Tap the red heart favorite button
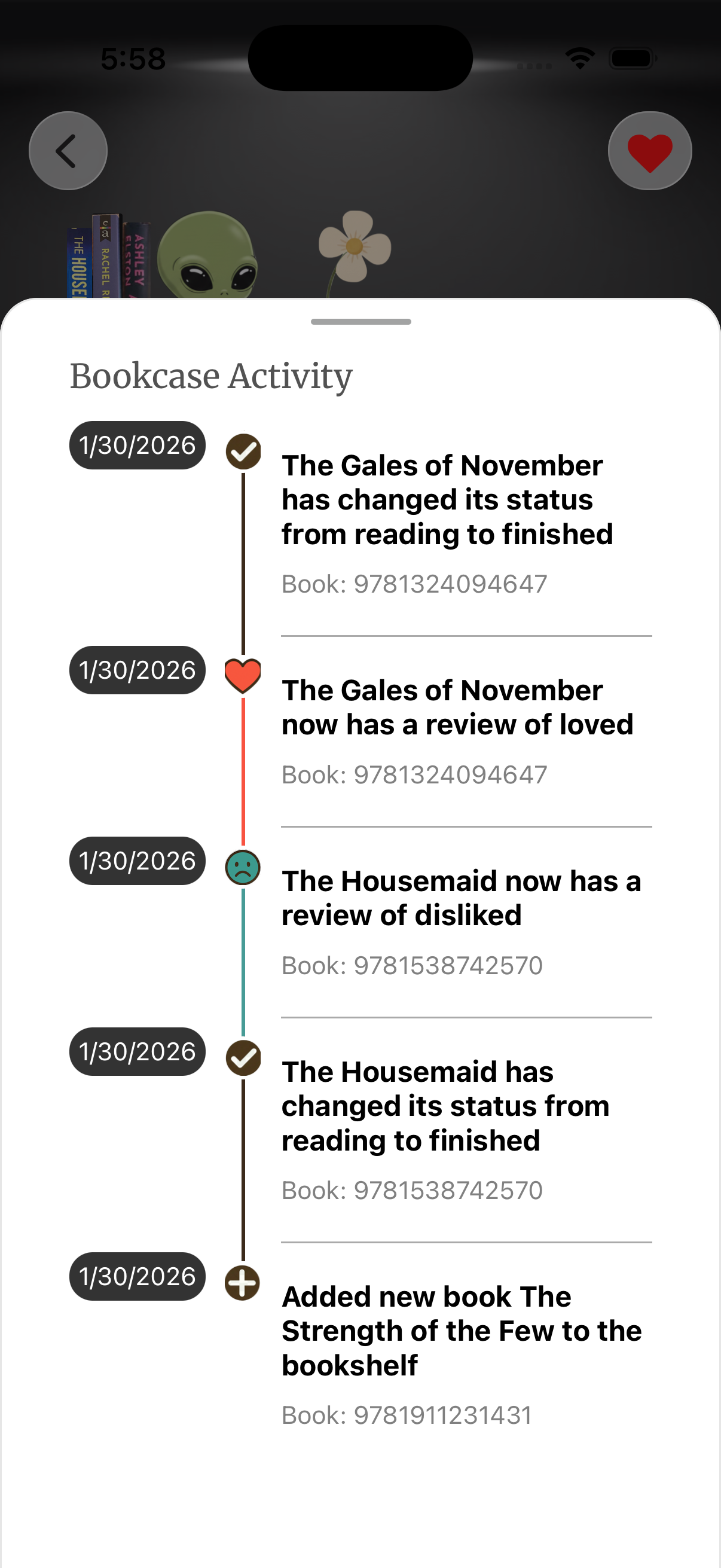This screenshot has width=721, height=1568. coord(649,150)
